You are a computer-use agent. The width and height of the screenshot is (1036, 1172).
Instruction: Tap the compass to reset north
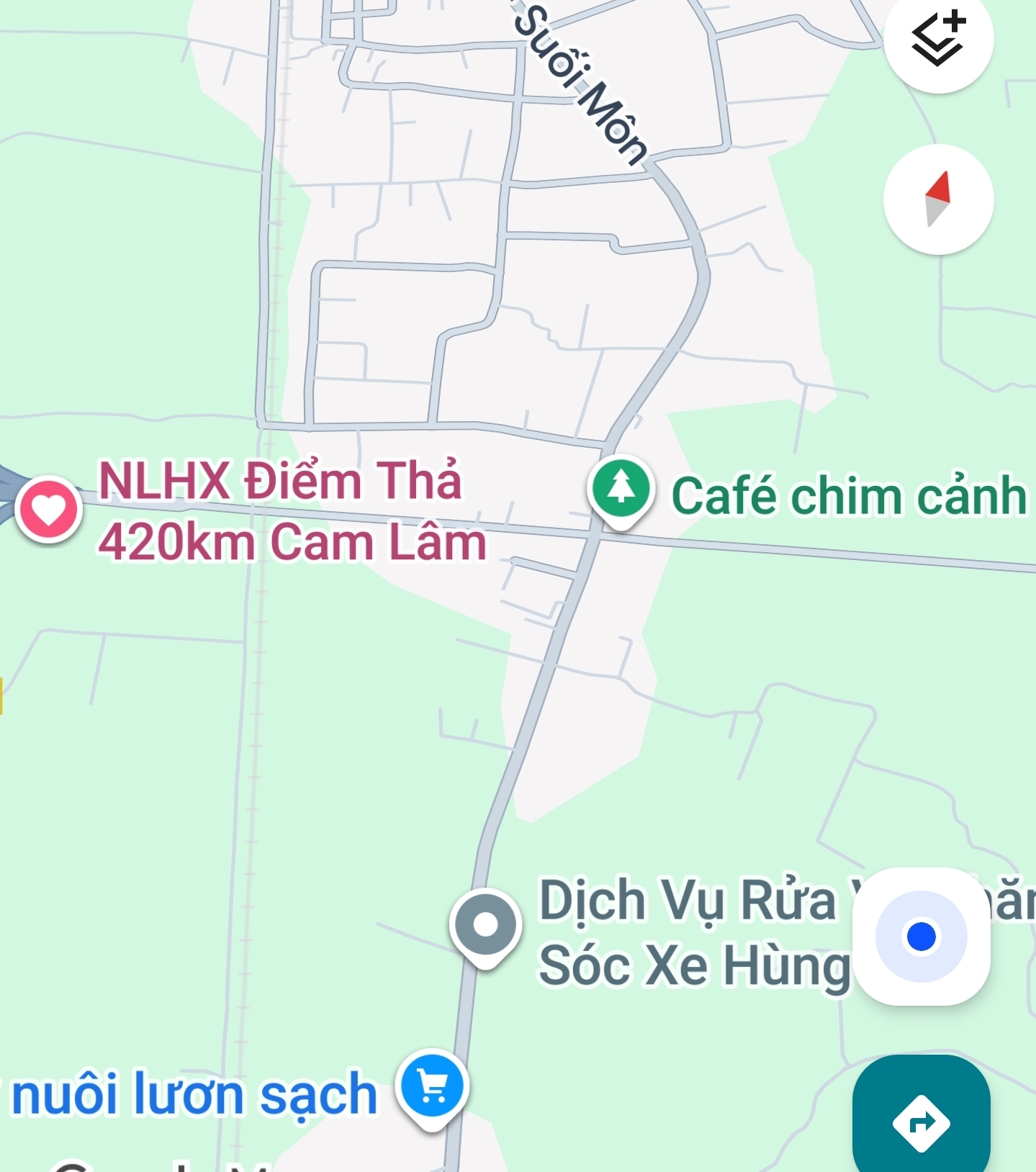(x=938, y=199)
